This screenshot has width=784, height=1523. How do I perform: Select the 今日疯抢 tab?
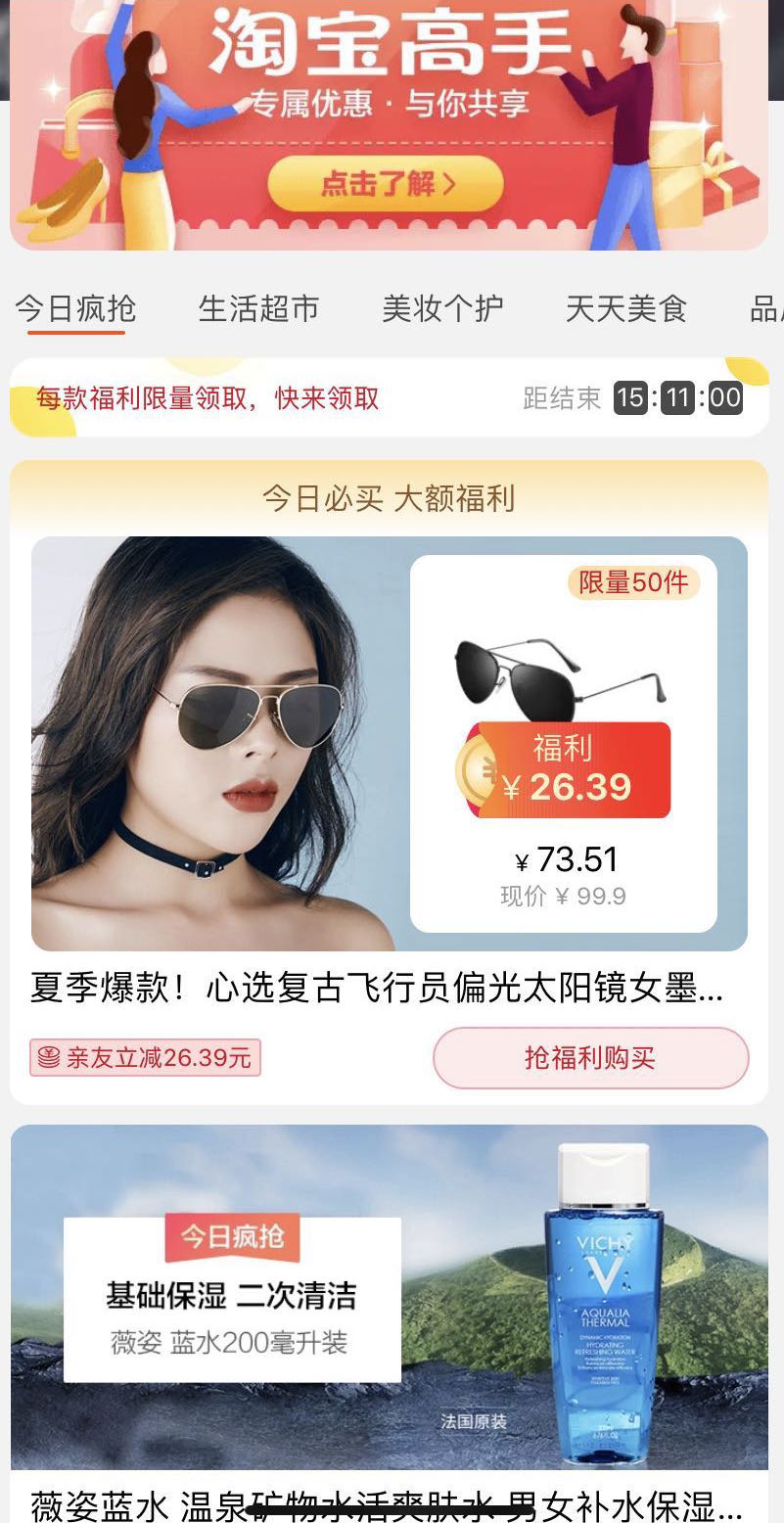pos(75,309)
